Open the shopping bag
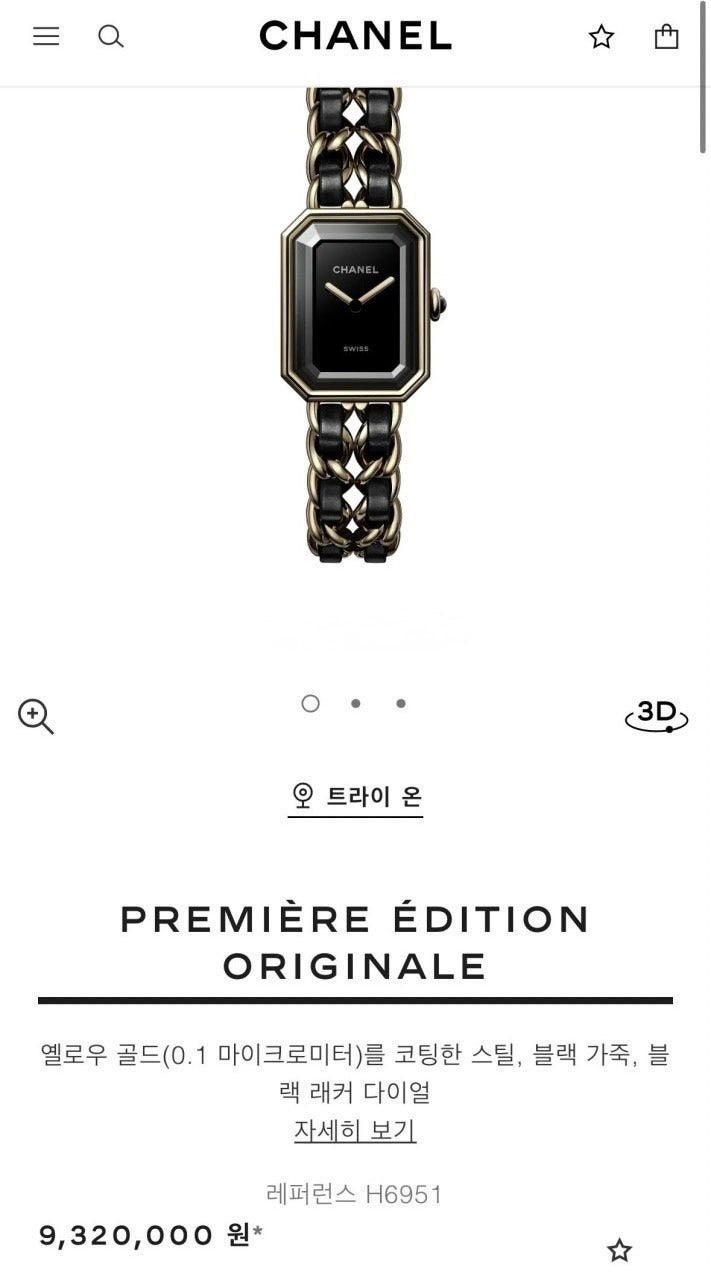 coord(666,37)
